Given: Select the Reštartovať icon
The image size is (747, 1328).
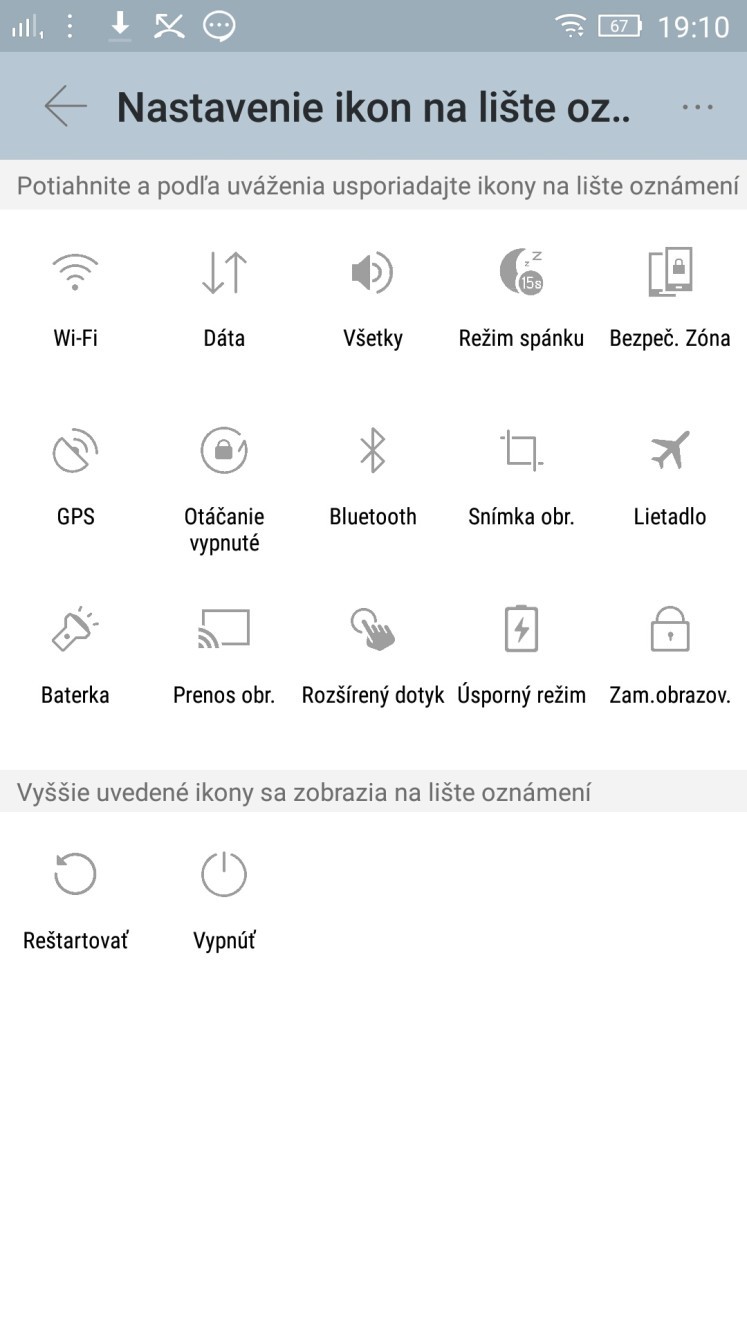Looking at the screenshot, I should [75, 875].
